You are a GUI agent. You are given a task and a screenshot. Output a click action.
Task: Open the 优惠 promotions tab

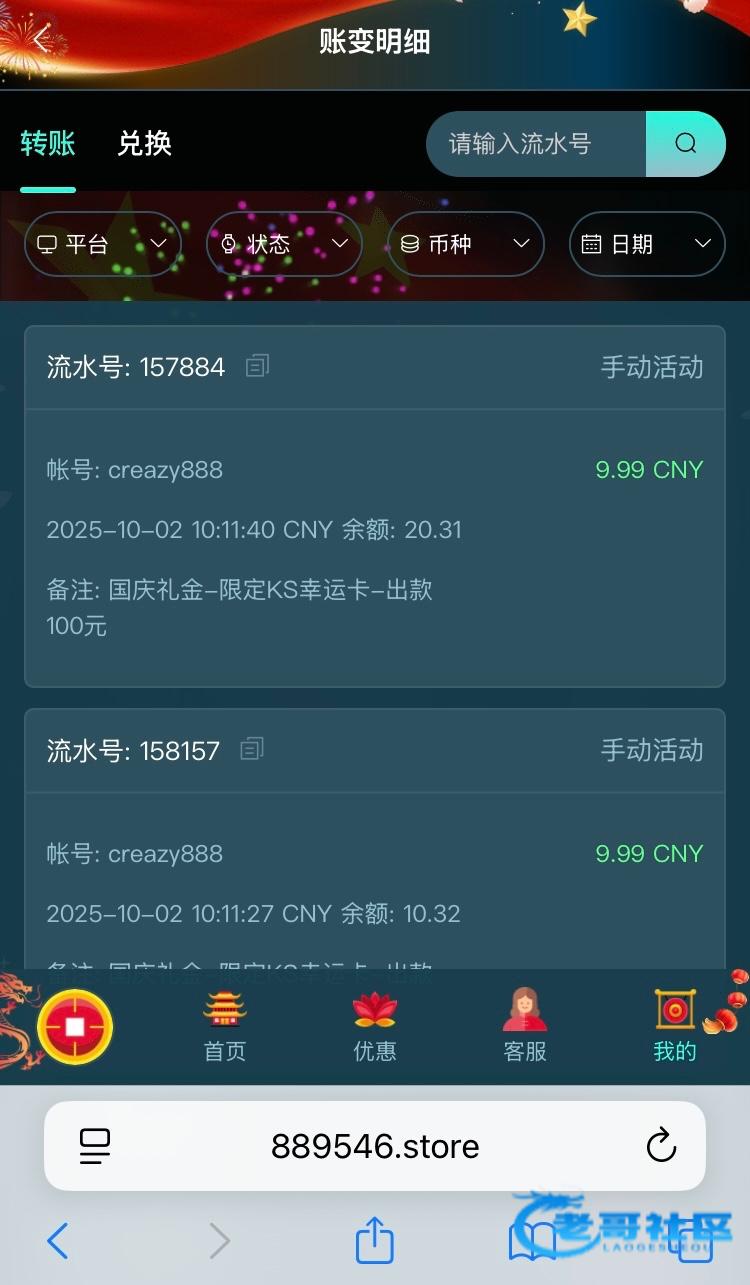click(375, 1027)
